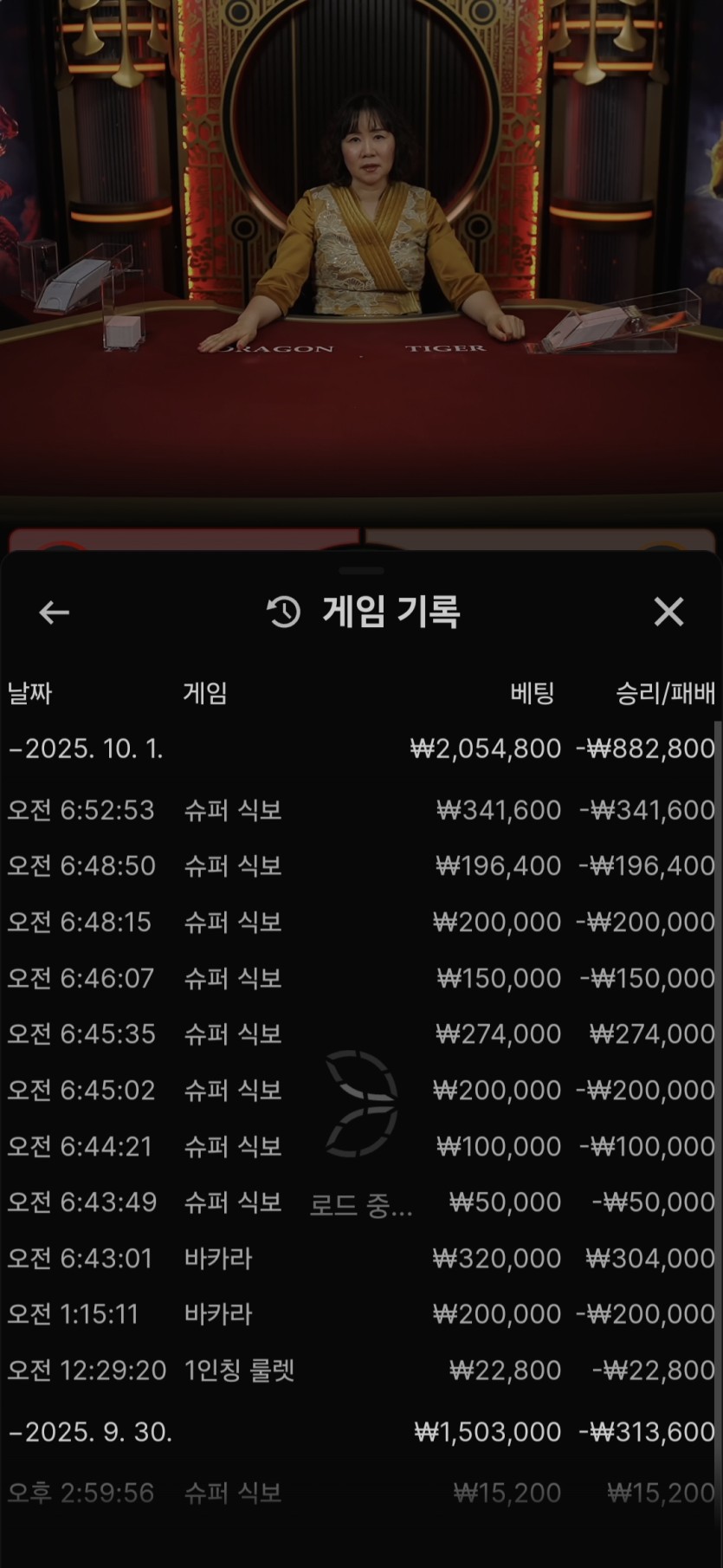
Task: Open the 오전 12:29:20 1인칭 룰렛 record
Action: point(359,1370)
